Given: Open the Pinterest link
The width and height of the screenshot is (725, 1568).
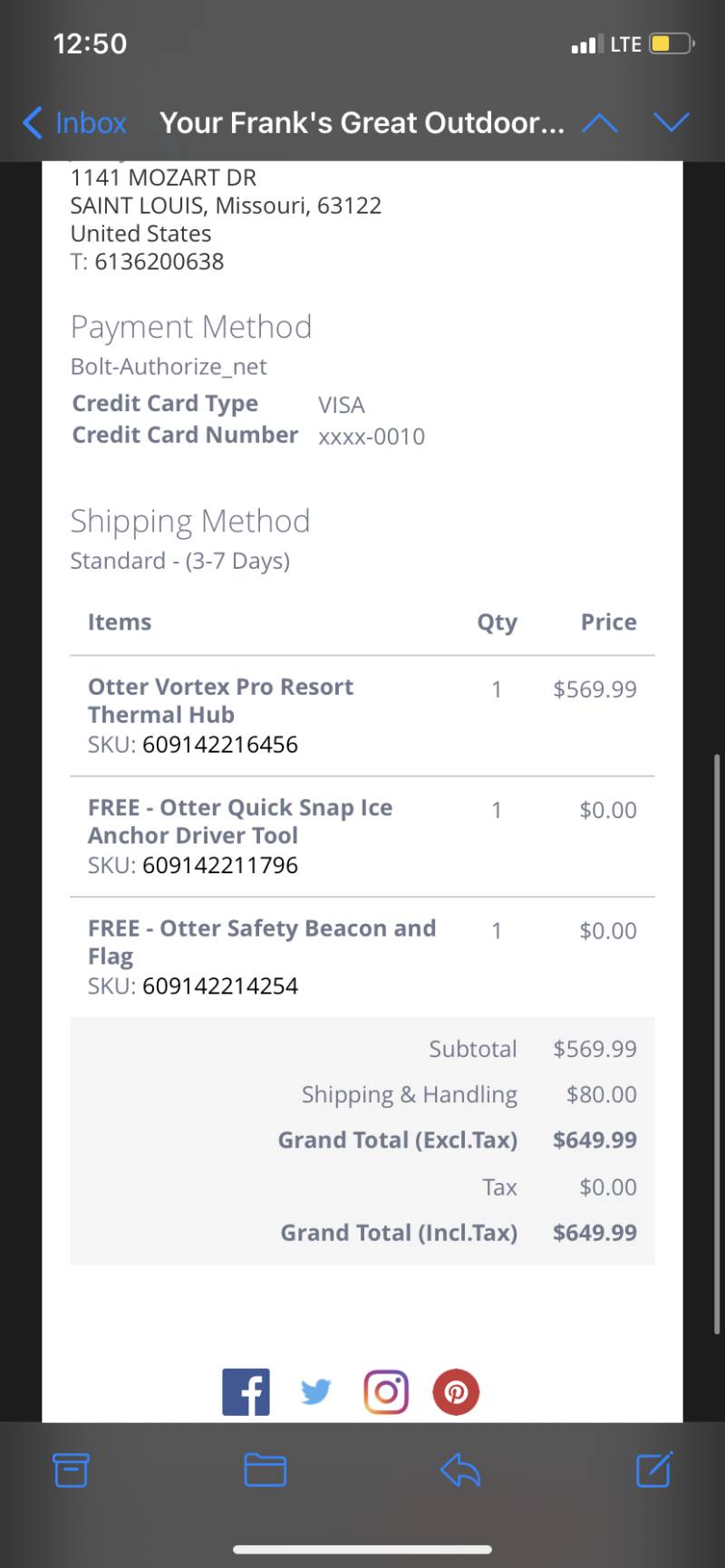Looking at the screenshot, I should pos(456,1391).
